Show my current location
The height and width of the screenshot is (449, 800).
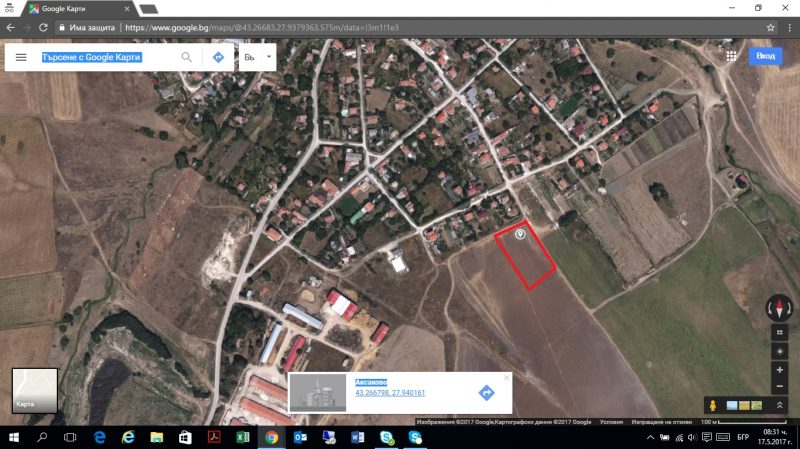tap(779, 352)
